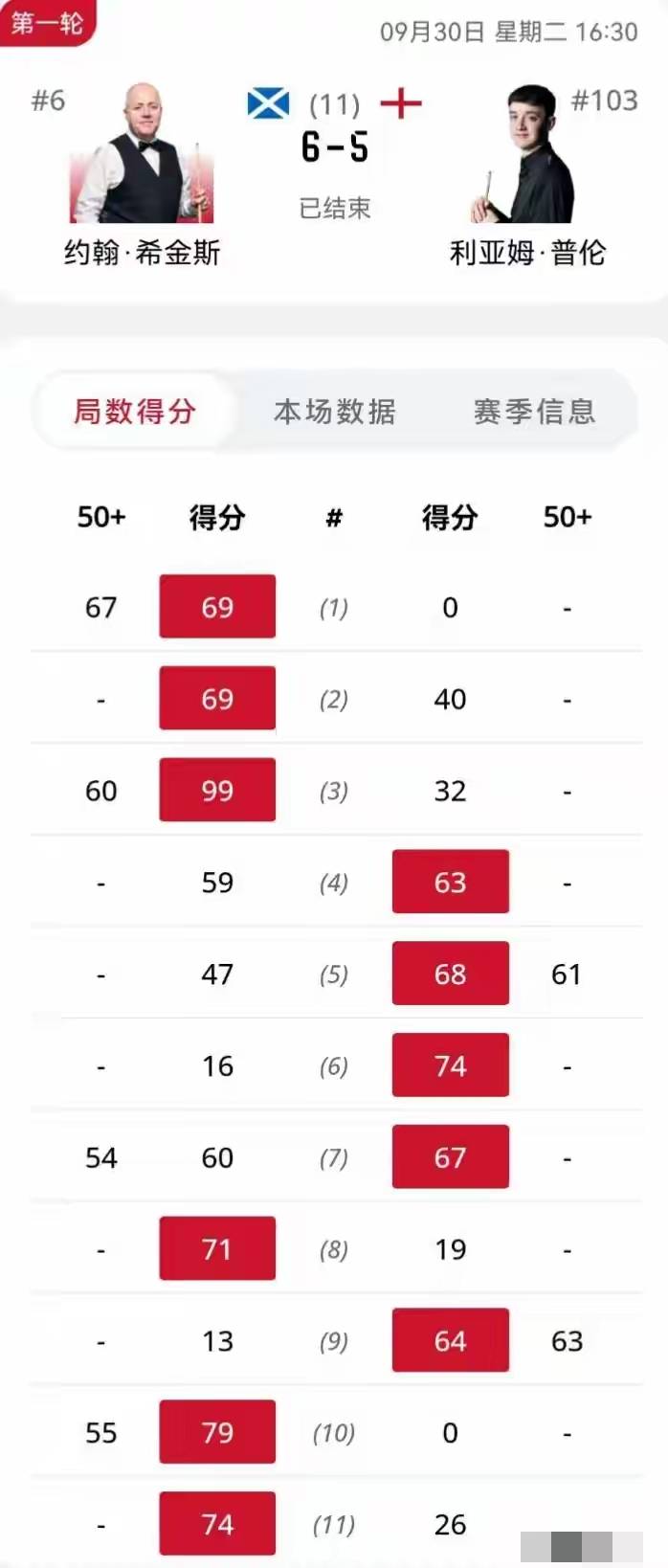Select the 局数得分 tab
The width and height of the screenshot is (668, 1568).
coord(135,412)
